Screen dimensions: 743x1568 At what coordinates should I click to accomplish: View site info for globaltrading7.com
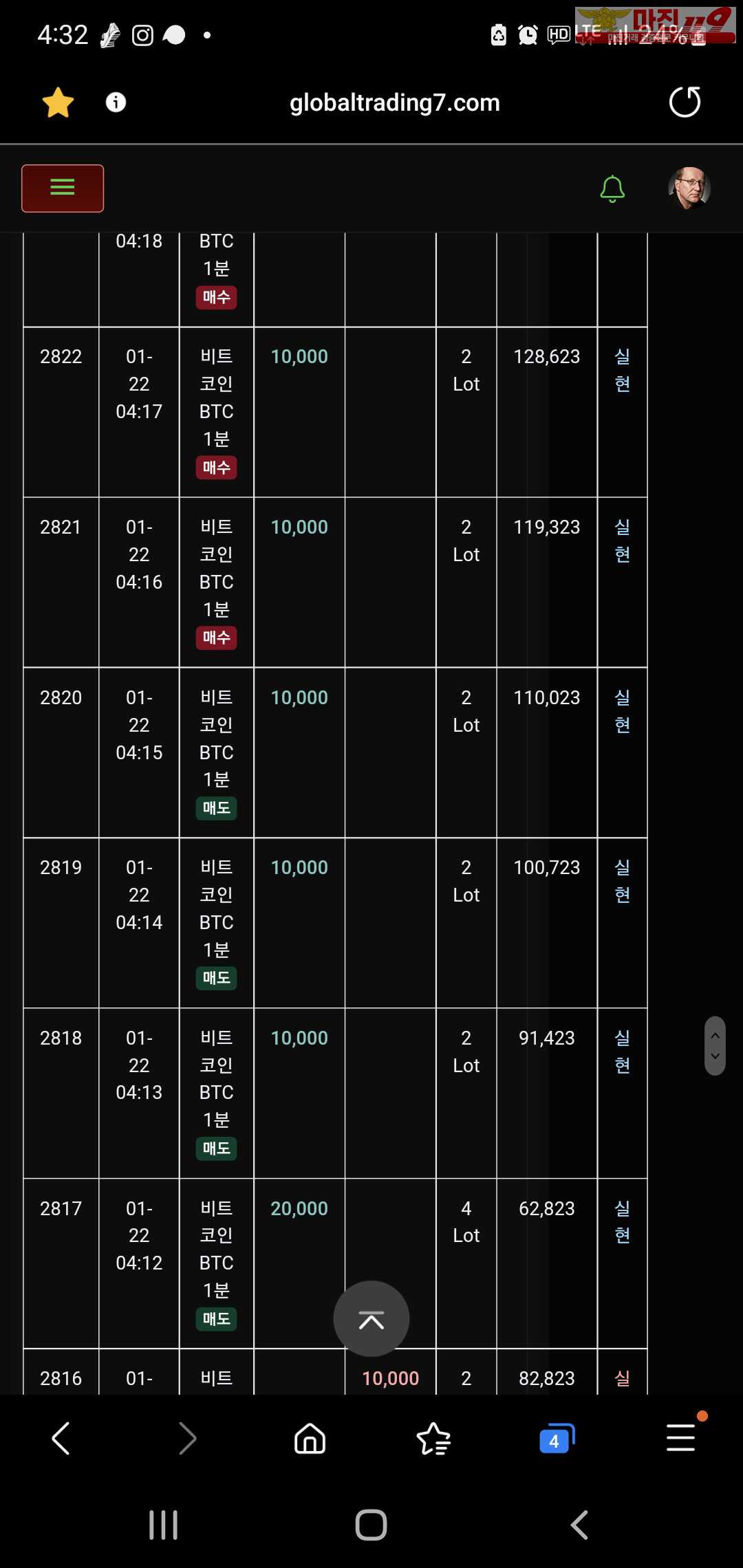coord(116,102)
